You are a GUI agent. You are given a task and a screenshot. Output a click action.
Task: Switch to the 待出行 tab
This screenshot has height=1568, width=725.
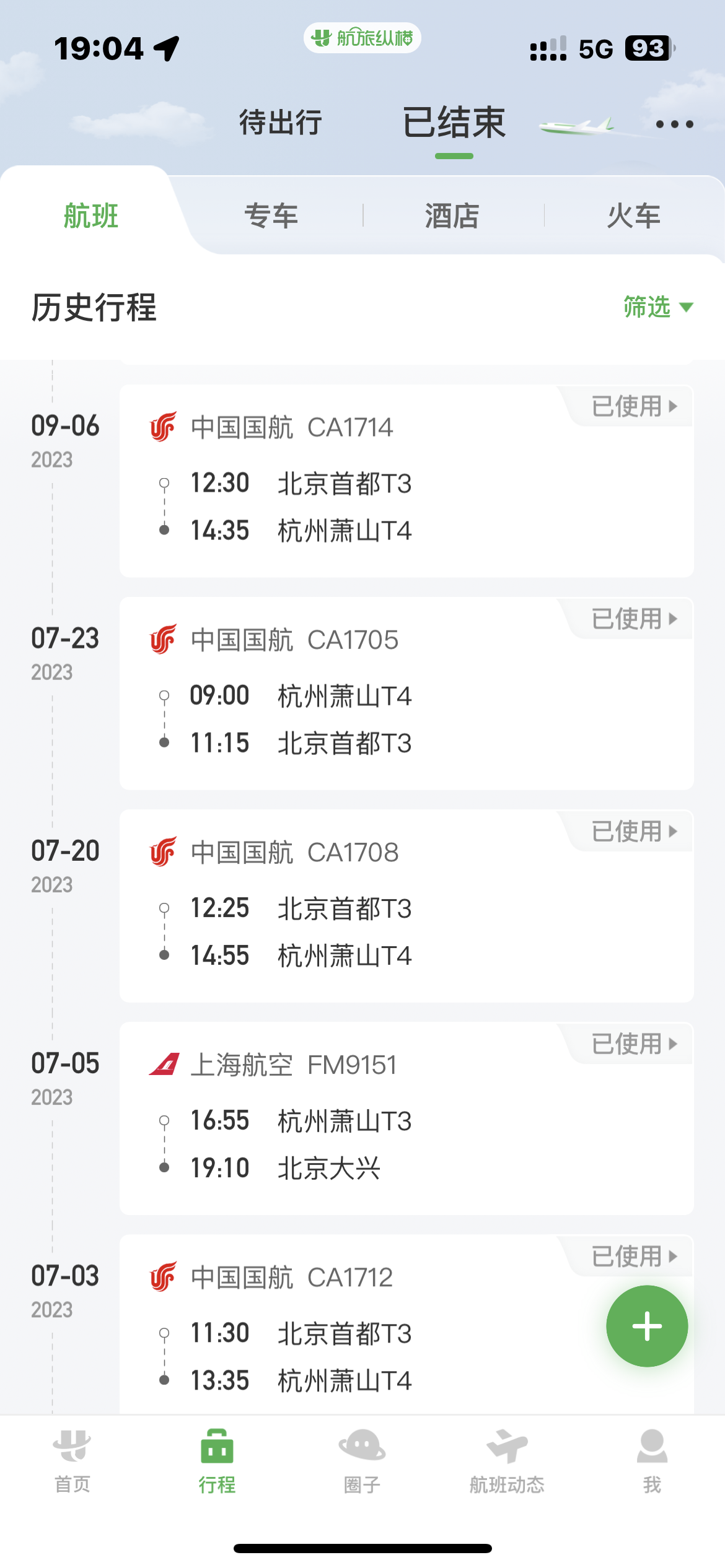281,122
